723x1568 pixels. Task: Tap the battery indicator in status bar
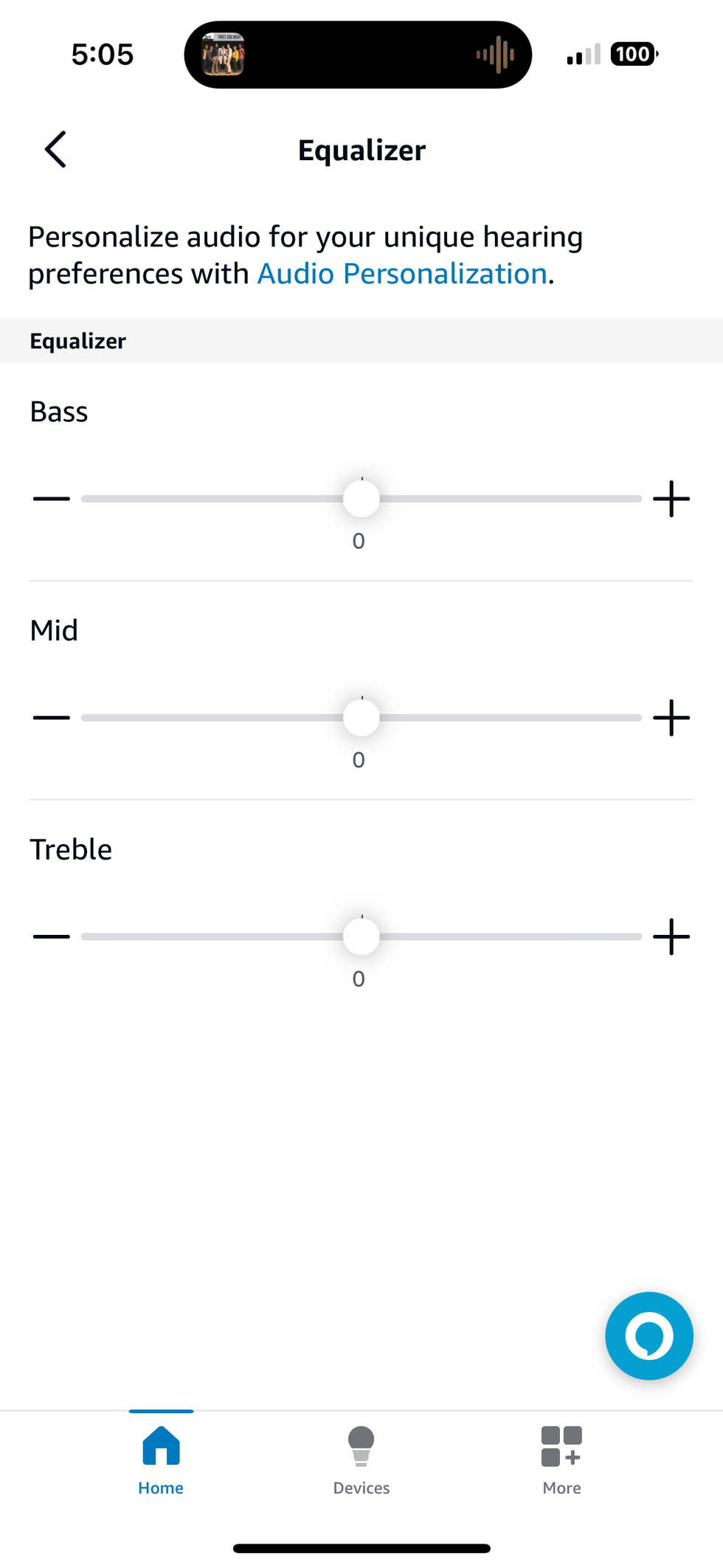click(632, 54)
